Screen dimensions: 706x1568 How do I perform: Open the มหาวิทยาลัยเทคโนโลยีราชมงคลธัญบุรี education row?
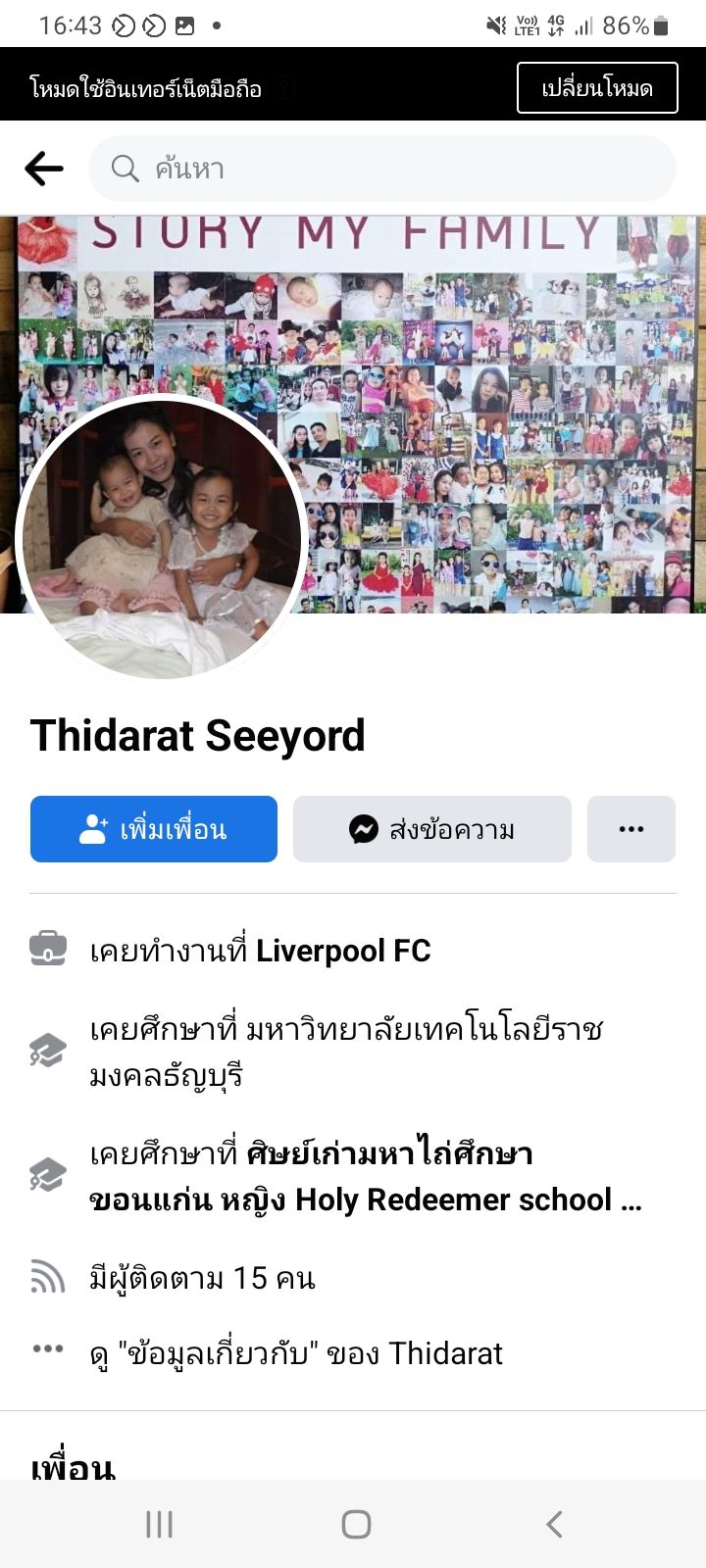[x=345, y=1053]
